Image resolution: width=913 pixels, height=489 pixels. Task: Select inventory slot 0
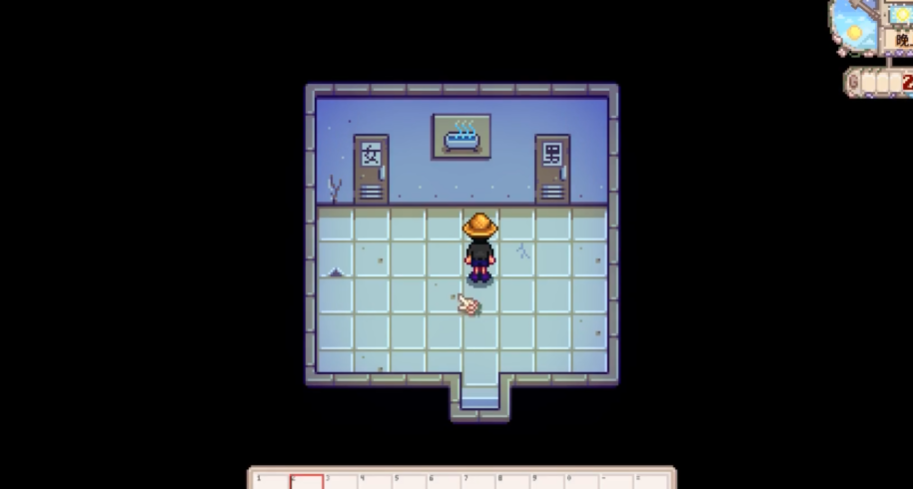(583, 482)
